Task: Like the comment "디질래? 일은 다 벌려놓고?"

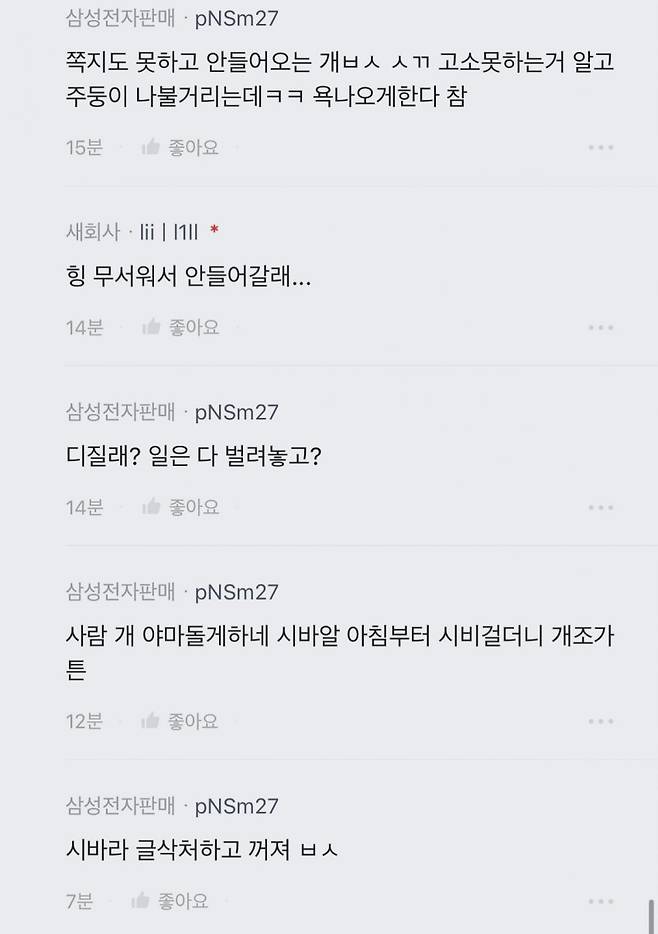Action: (181, 507)
